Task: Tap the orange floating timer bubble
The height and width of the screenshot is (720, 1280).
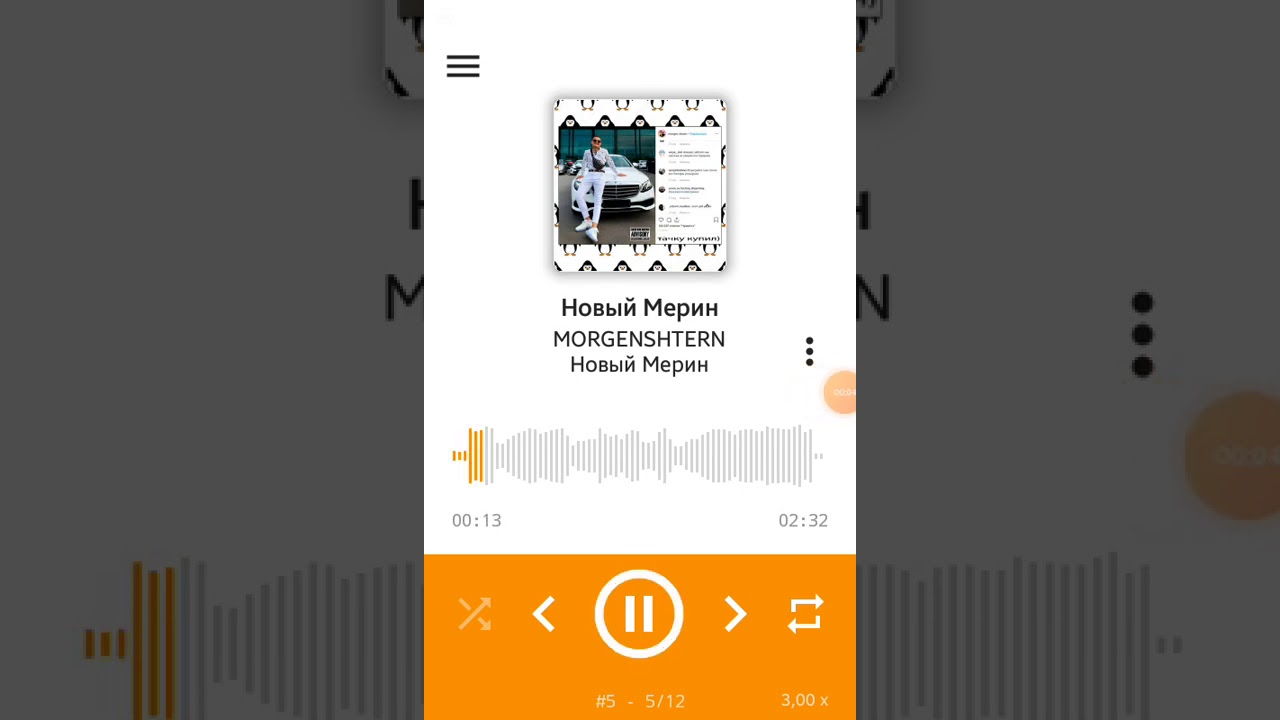Action: pos(841,392)
